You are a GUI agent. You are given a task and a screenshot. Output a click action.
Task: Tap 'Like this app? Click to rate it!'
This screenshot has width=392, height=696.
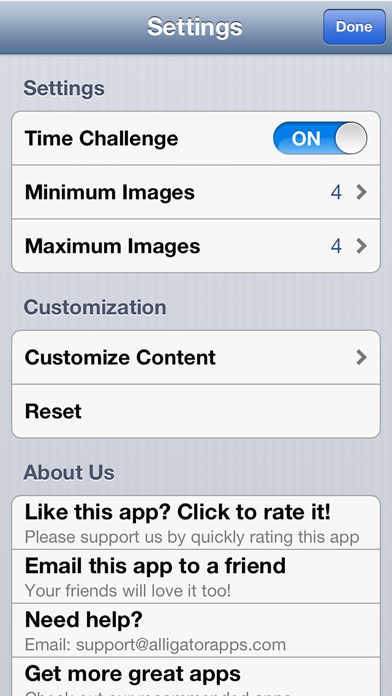tap(196, 522)
